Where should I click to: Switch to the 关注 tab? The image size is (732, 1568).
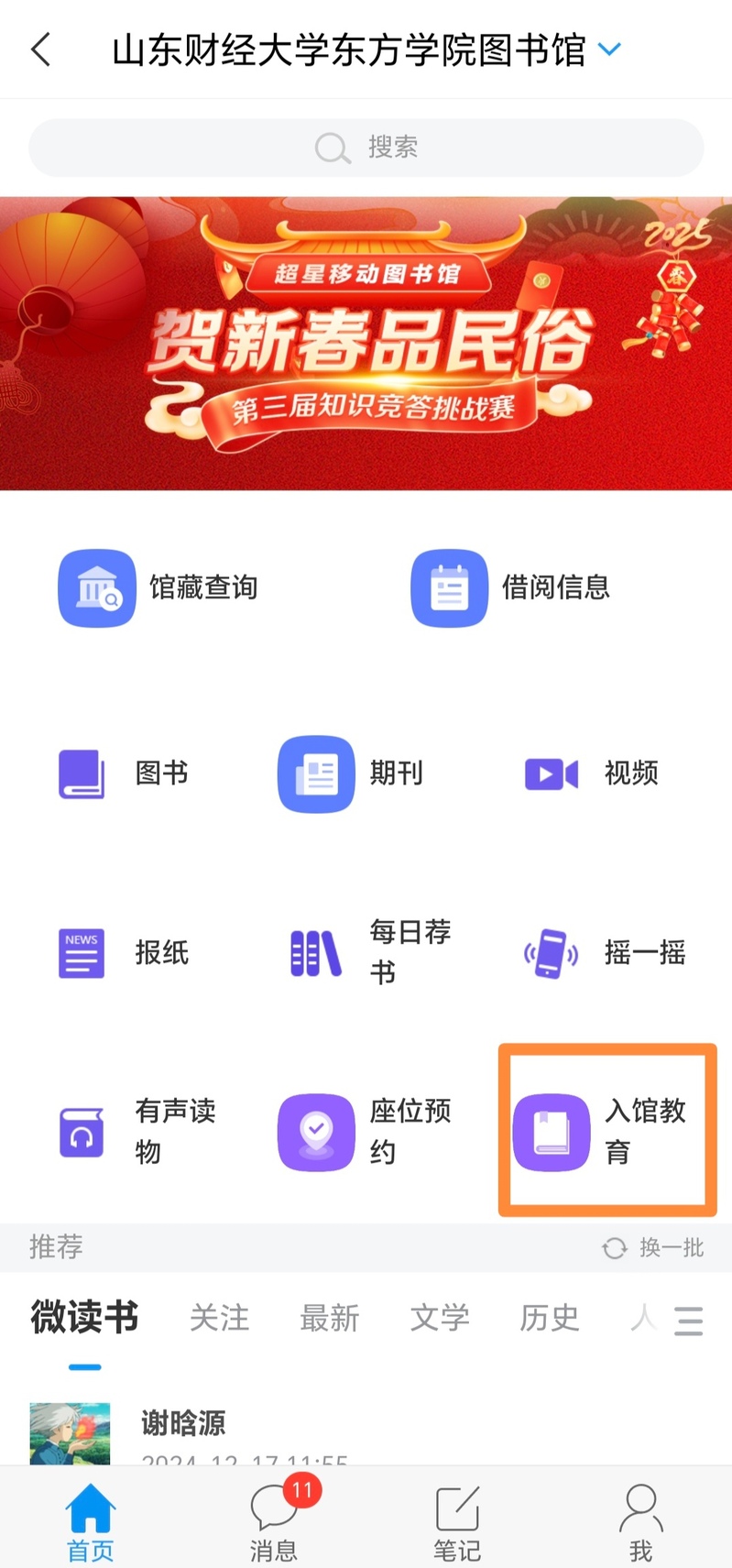[219, 1319]
